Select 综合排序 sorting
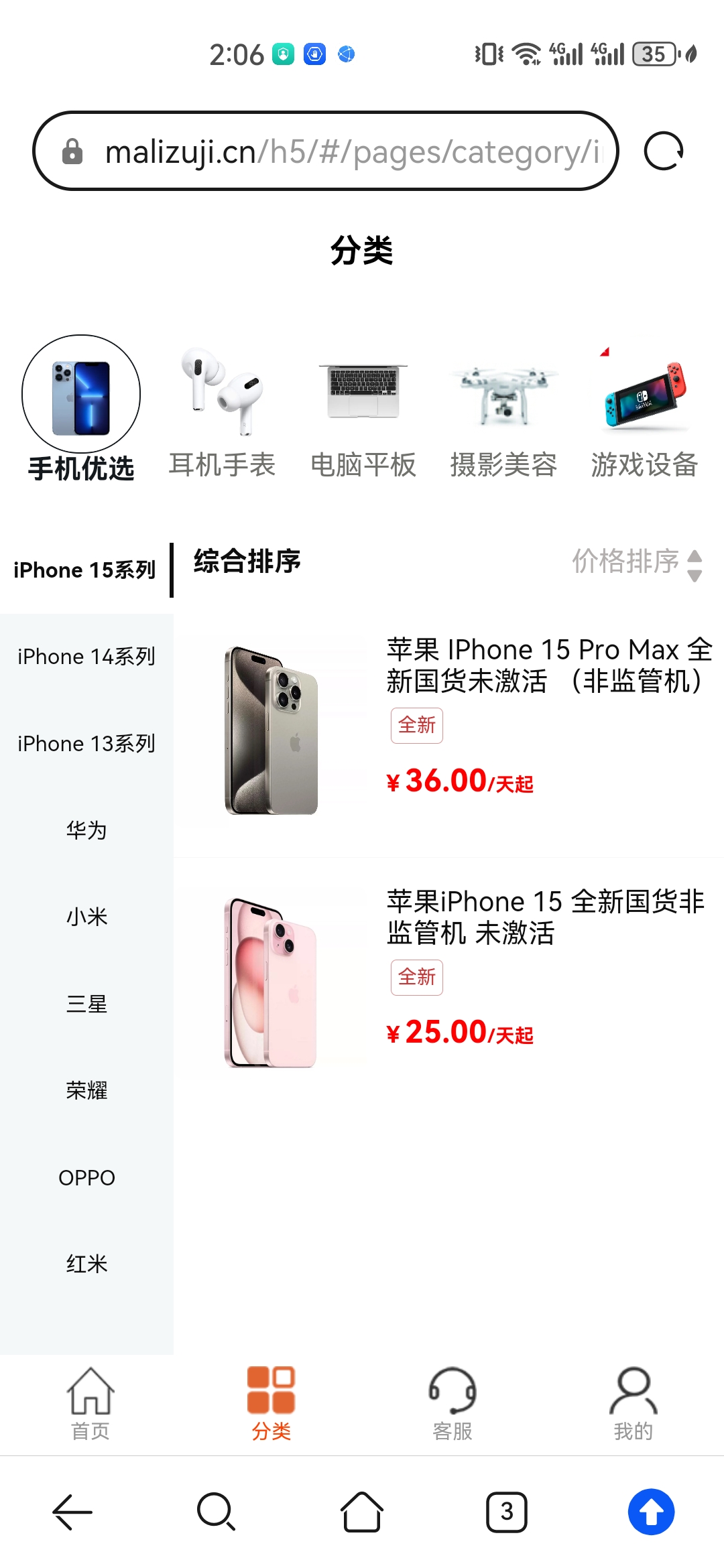Image resolution: width=724 pixels, height=1568 pixels. click(x=247, y=562)
